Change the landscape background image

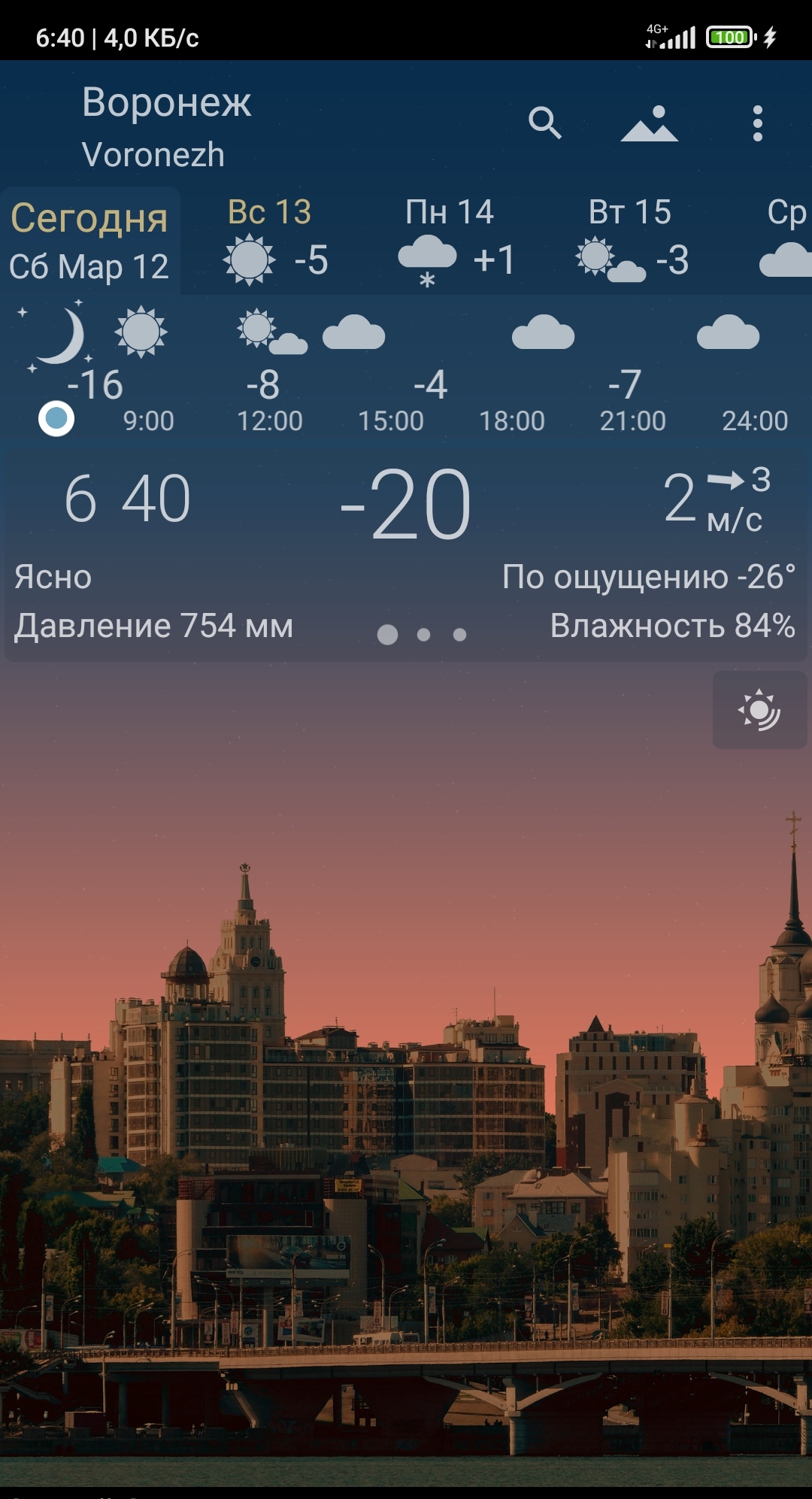click(x=653, y=124)
